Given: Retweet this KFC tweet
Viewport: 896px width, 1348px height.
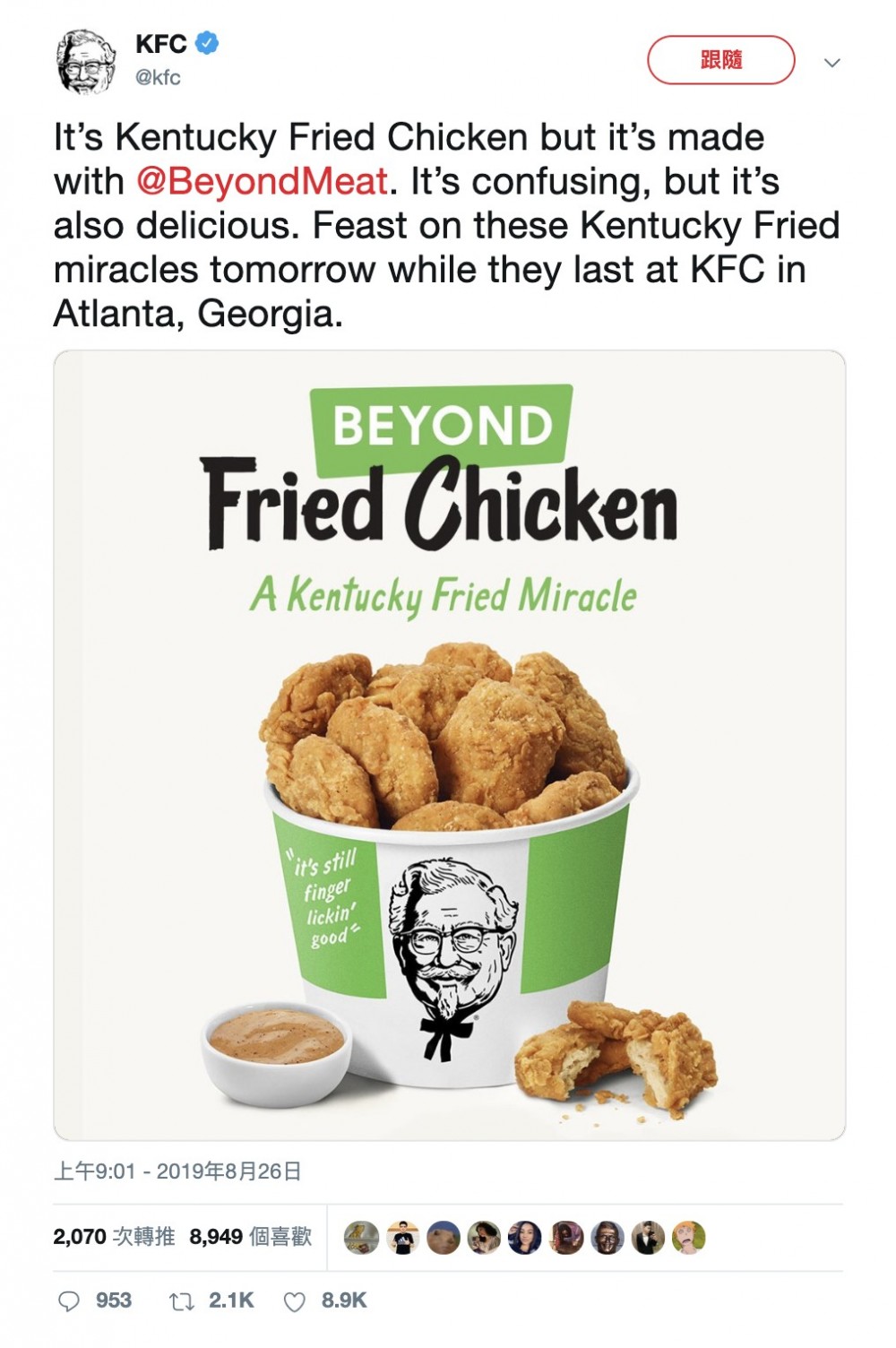Looking at the screenshot, I should coord(182,1300).
